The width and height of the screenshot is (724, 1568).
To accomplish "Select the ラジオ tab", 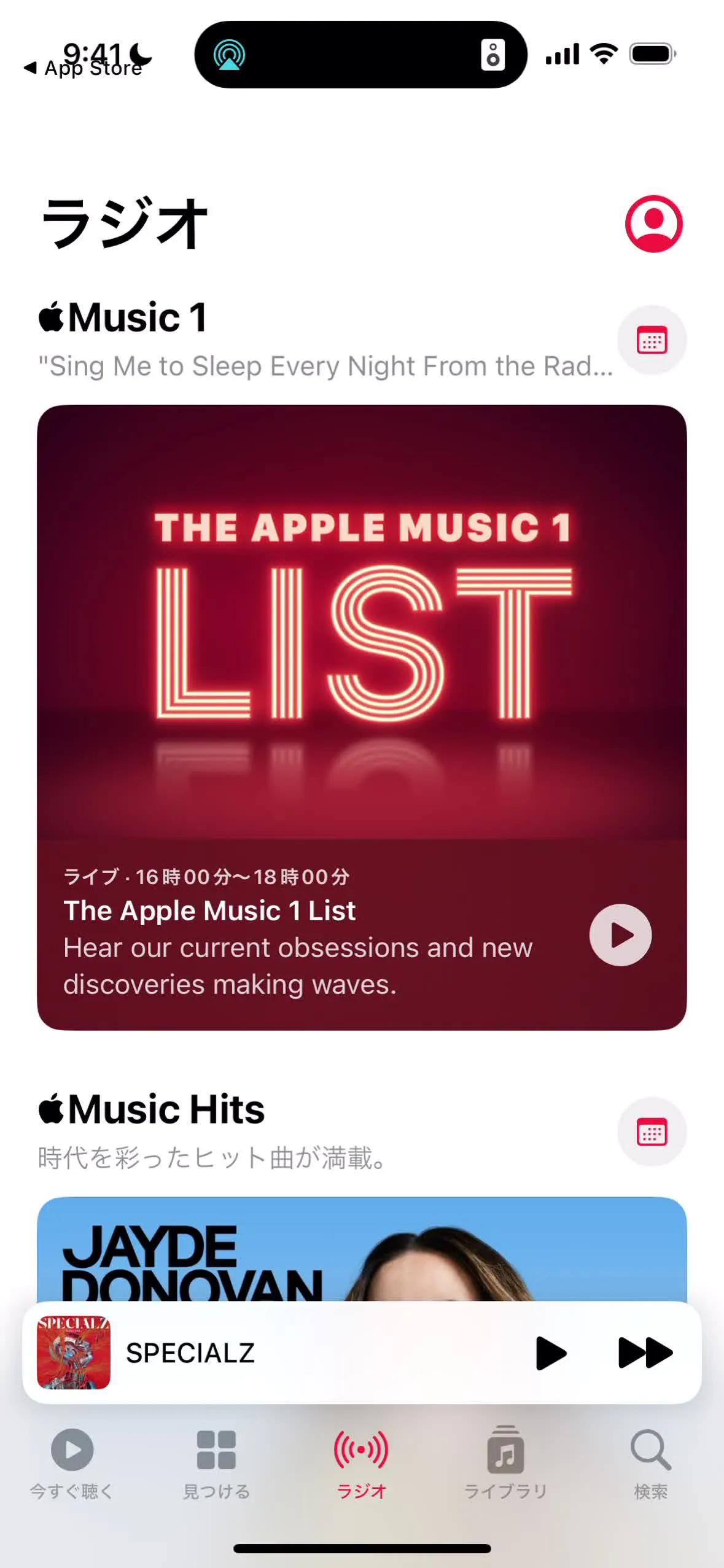I will 361,1464.
